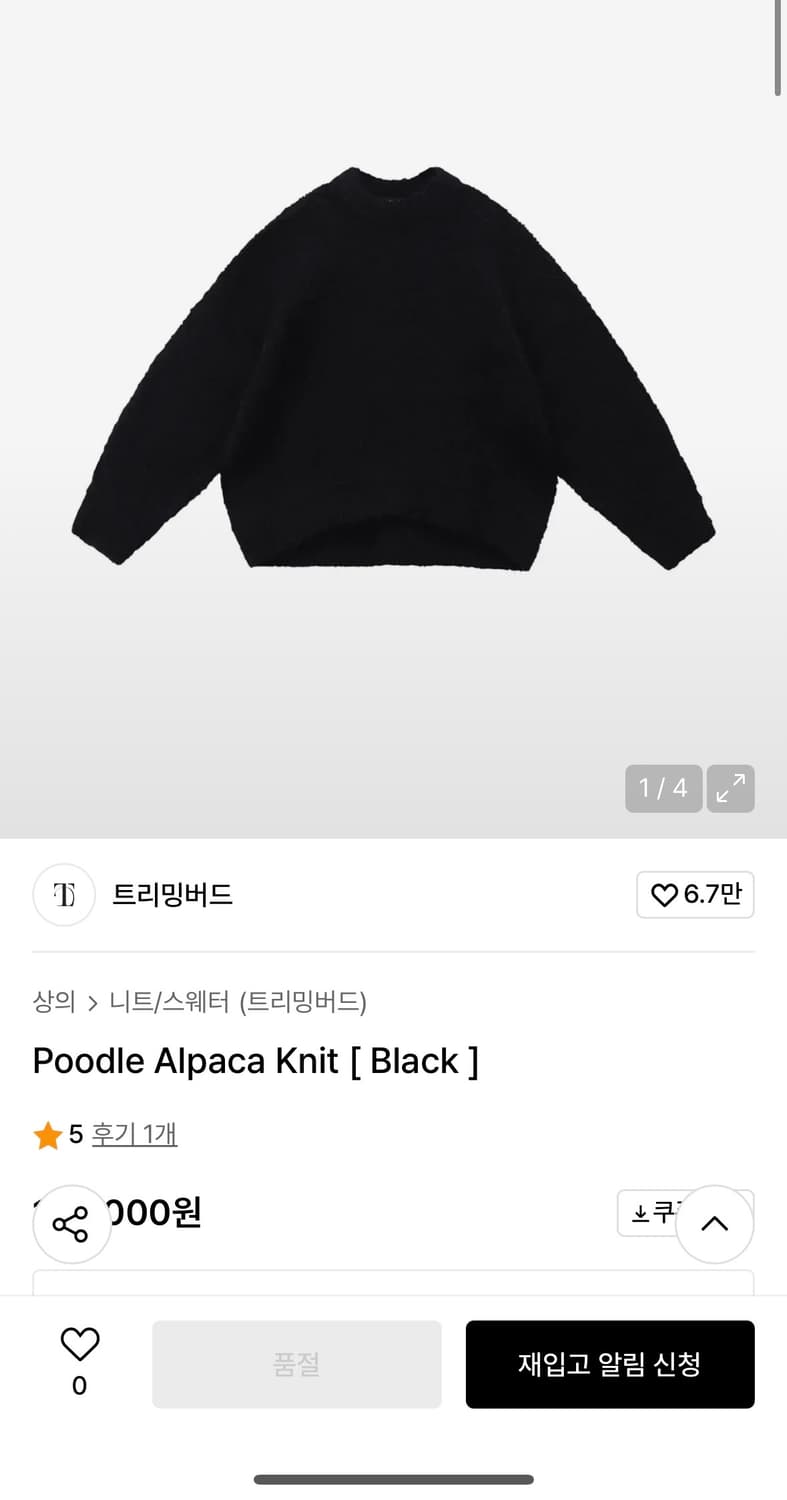787x1500 pixels.
Task: Tap the heart icon above the 0 count
Action: pos(79,1343)
